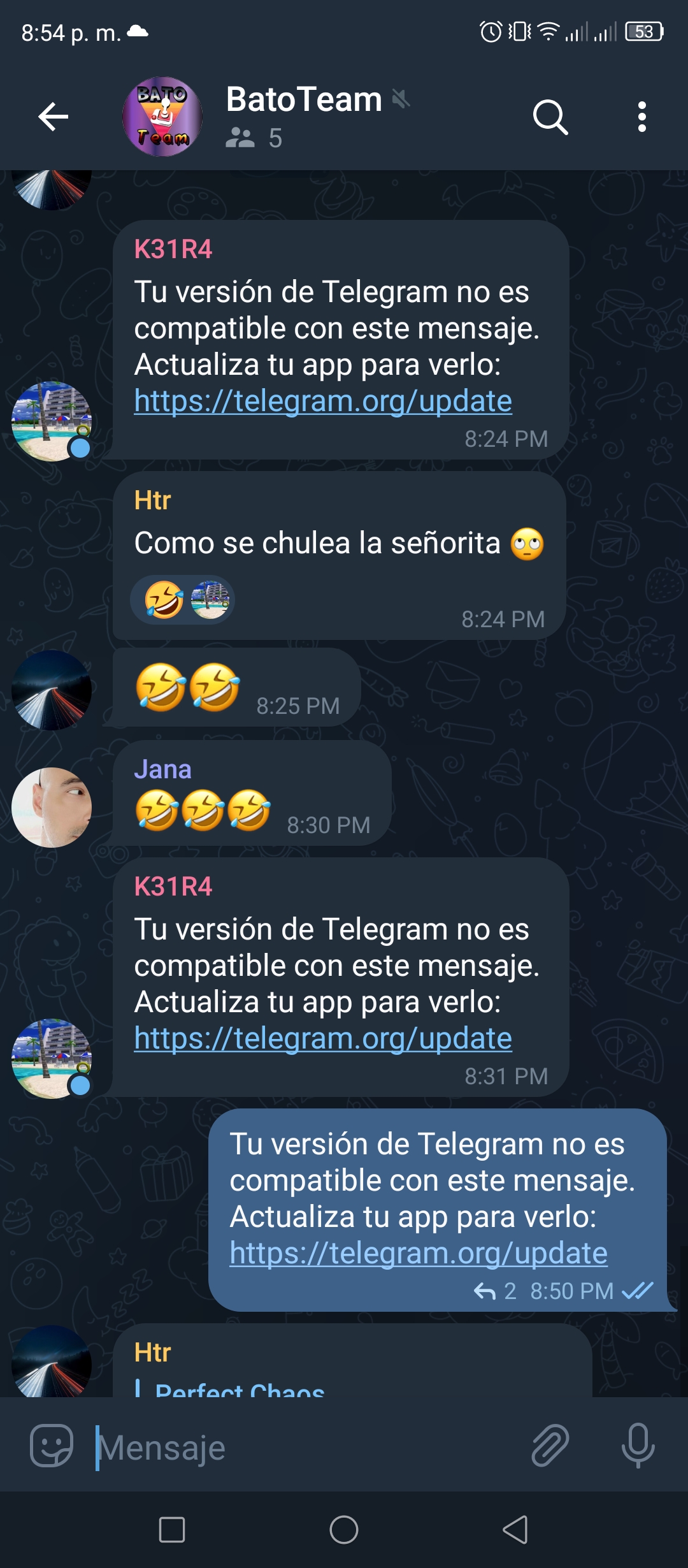Open the update link in K31R4's 8:31 PM message

323,1038
